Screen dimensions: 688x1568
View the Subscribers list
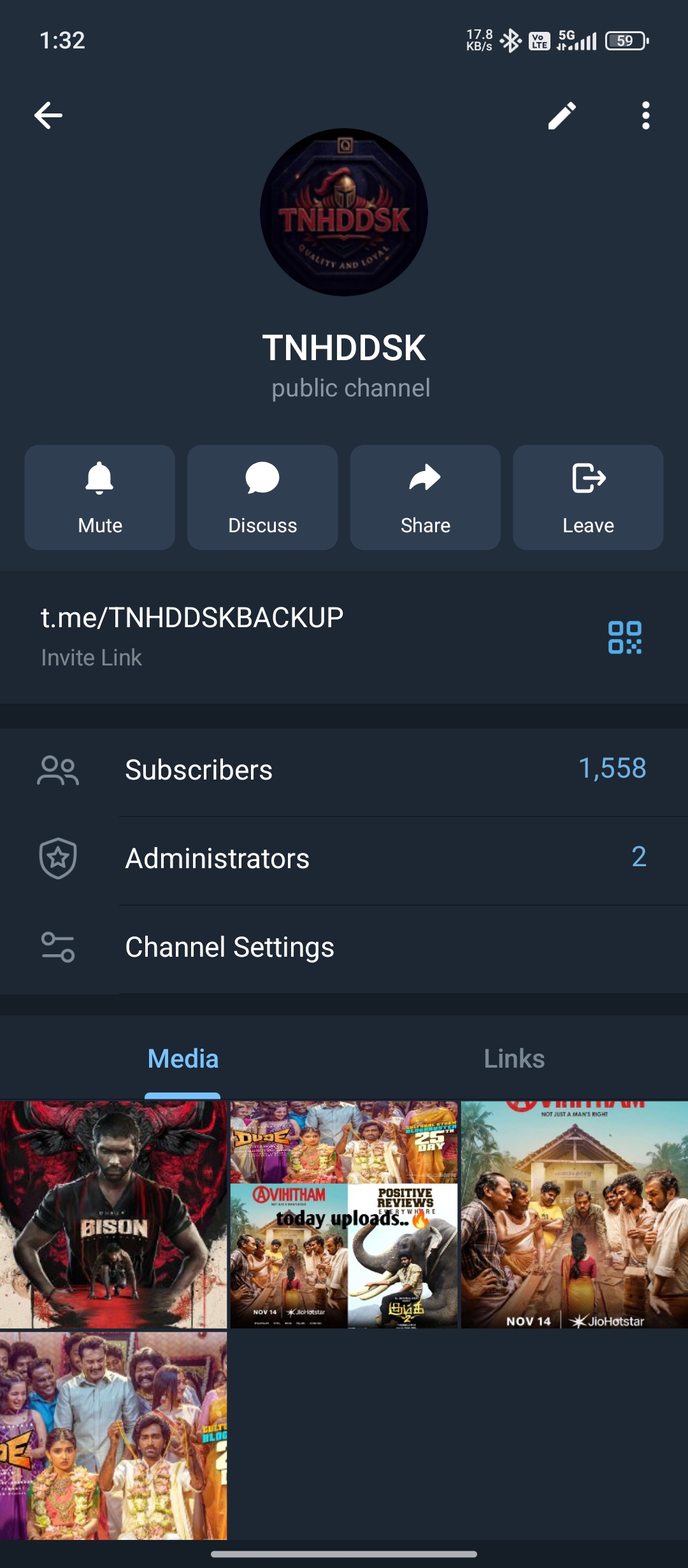(344, 770)
